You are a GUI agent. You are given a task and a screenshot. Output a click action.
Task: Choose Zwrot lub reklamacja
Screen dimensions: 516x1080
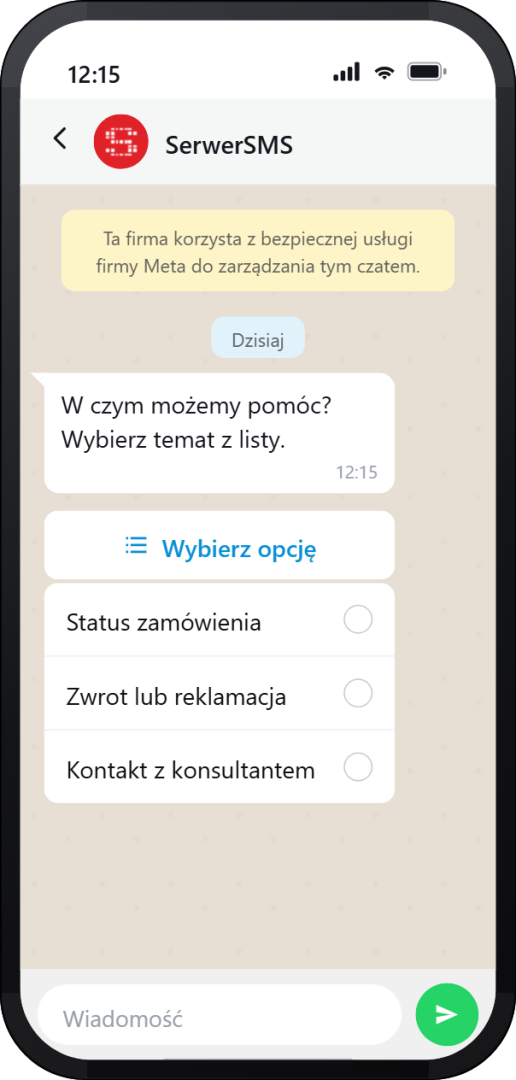(220, 694)
